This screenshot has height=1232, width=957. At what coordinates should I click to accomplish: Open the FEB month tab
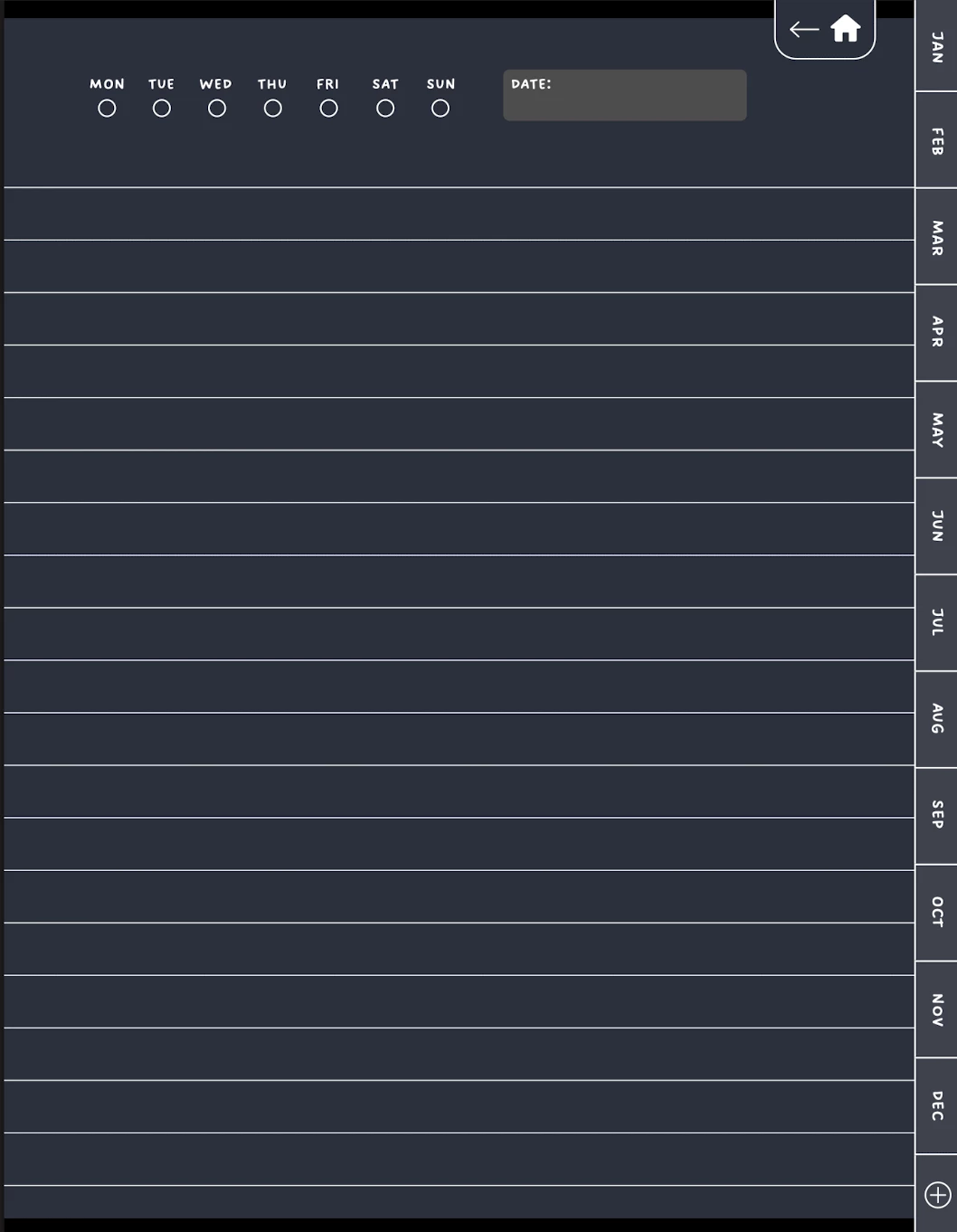tap(937, 141)
